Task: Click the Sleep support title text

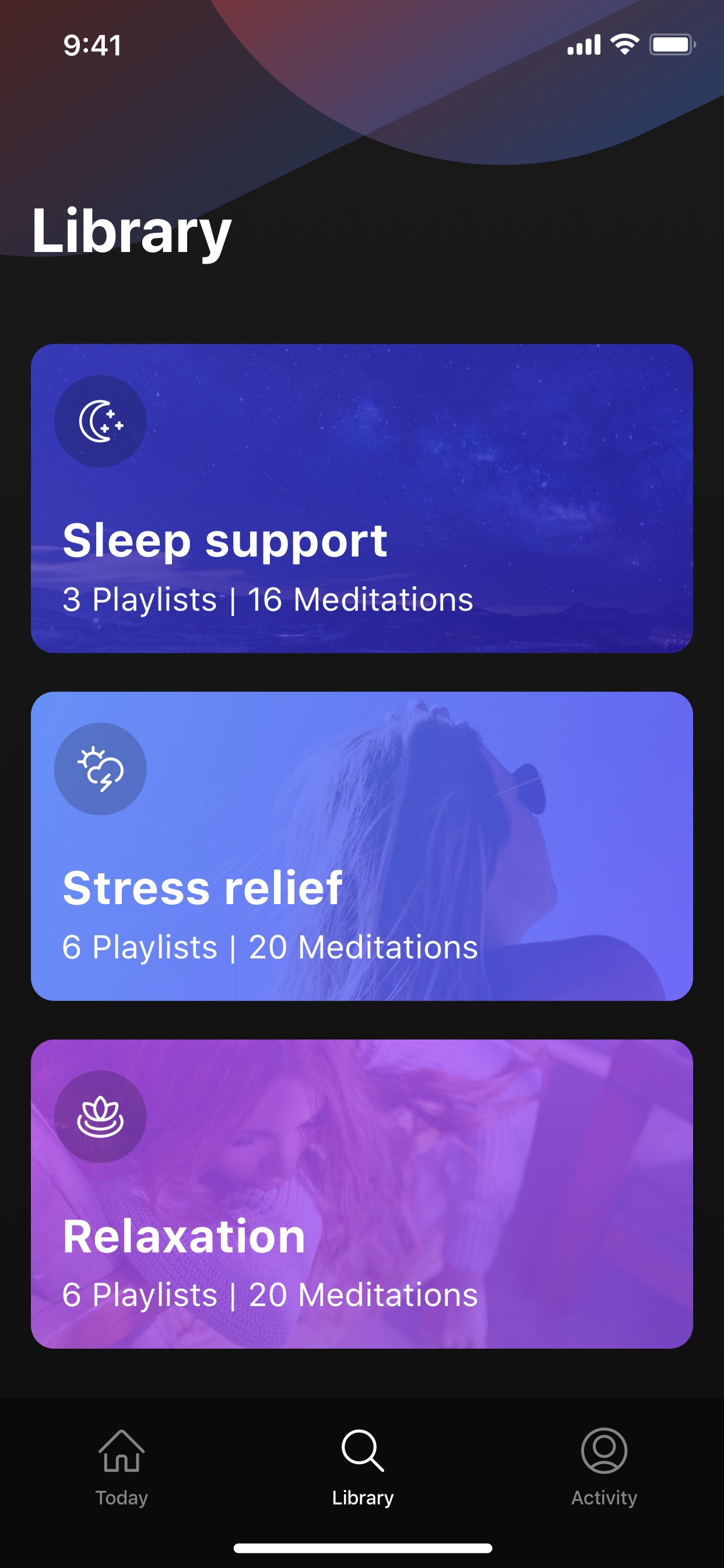Action: (x=226, y=541)
